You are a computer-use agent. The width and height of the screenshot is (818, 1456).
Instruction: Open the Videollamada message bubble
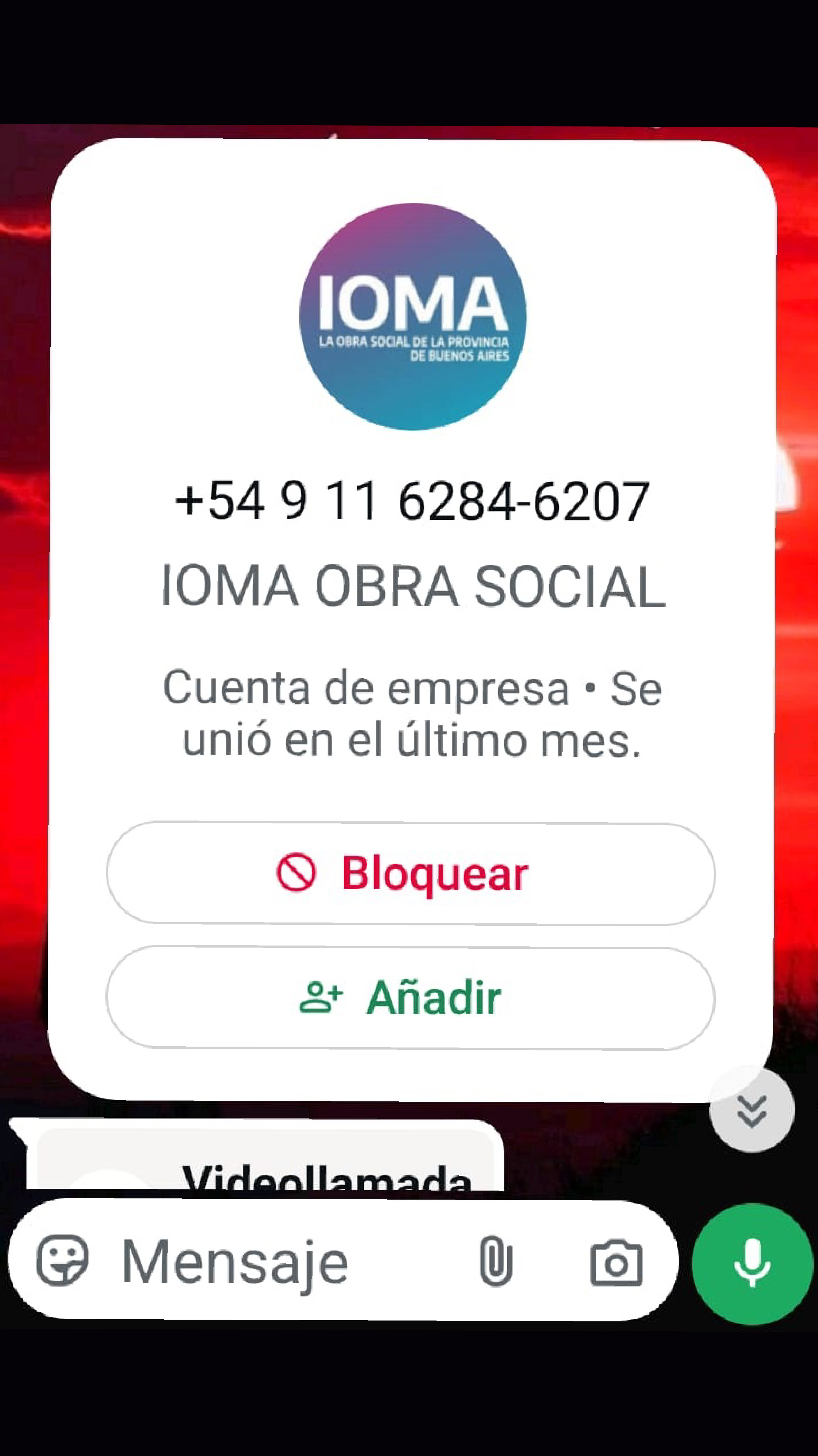[x=264, y=1155]
